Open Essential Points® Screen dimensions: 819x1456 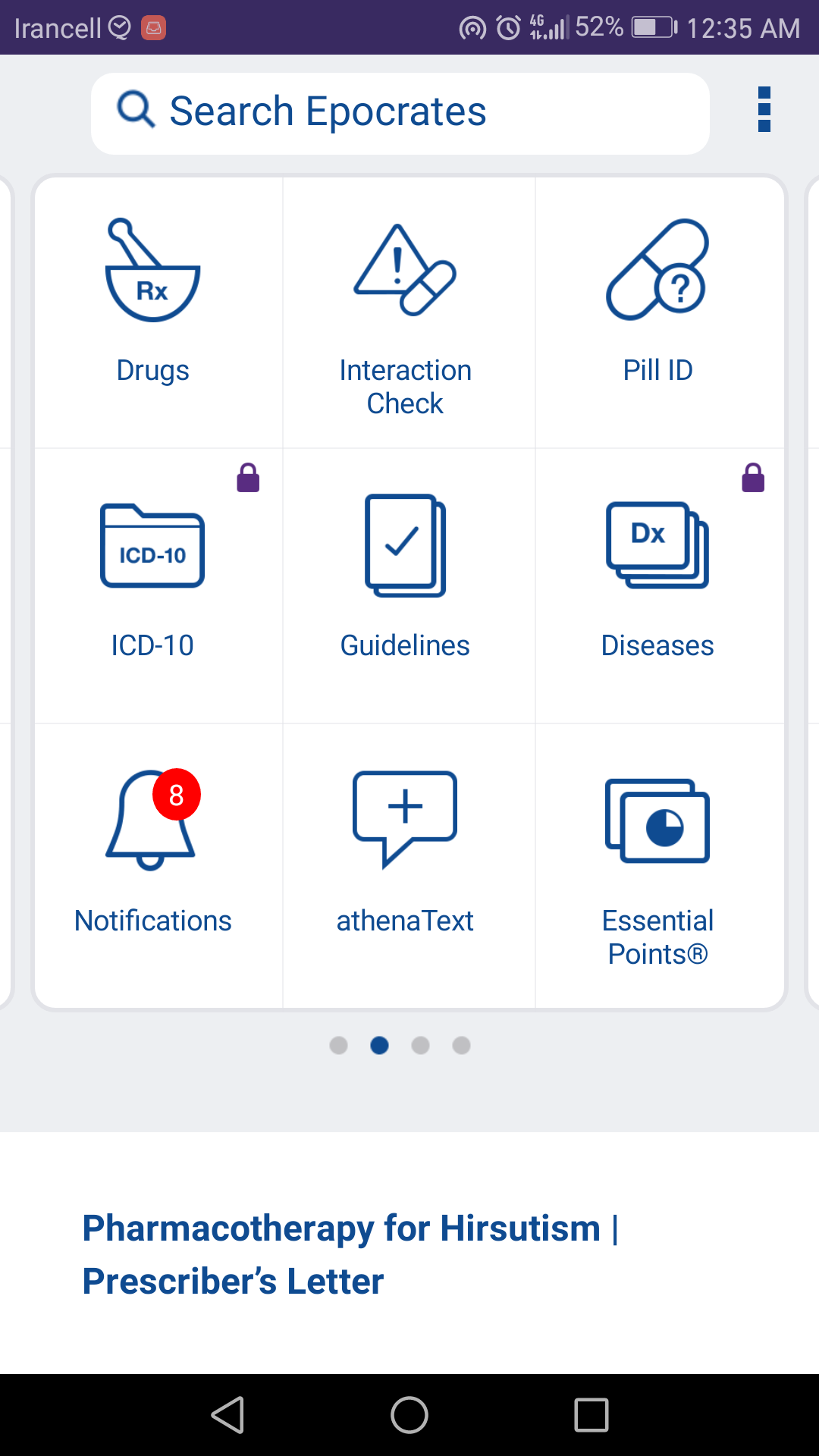point(660,865)
